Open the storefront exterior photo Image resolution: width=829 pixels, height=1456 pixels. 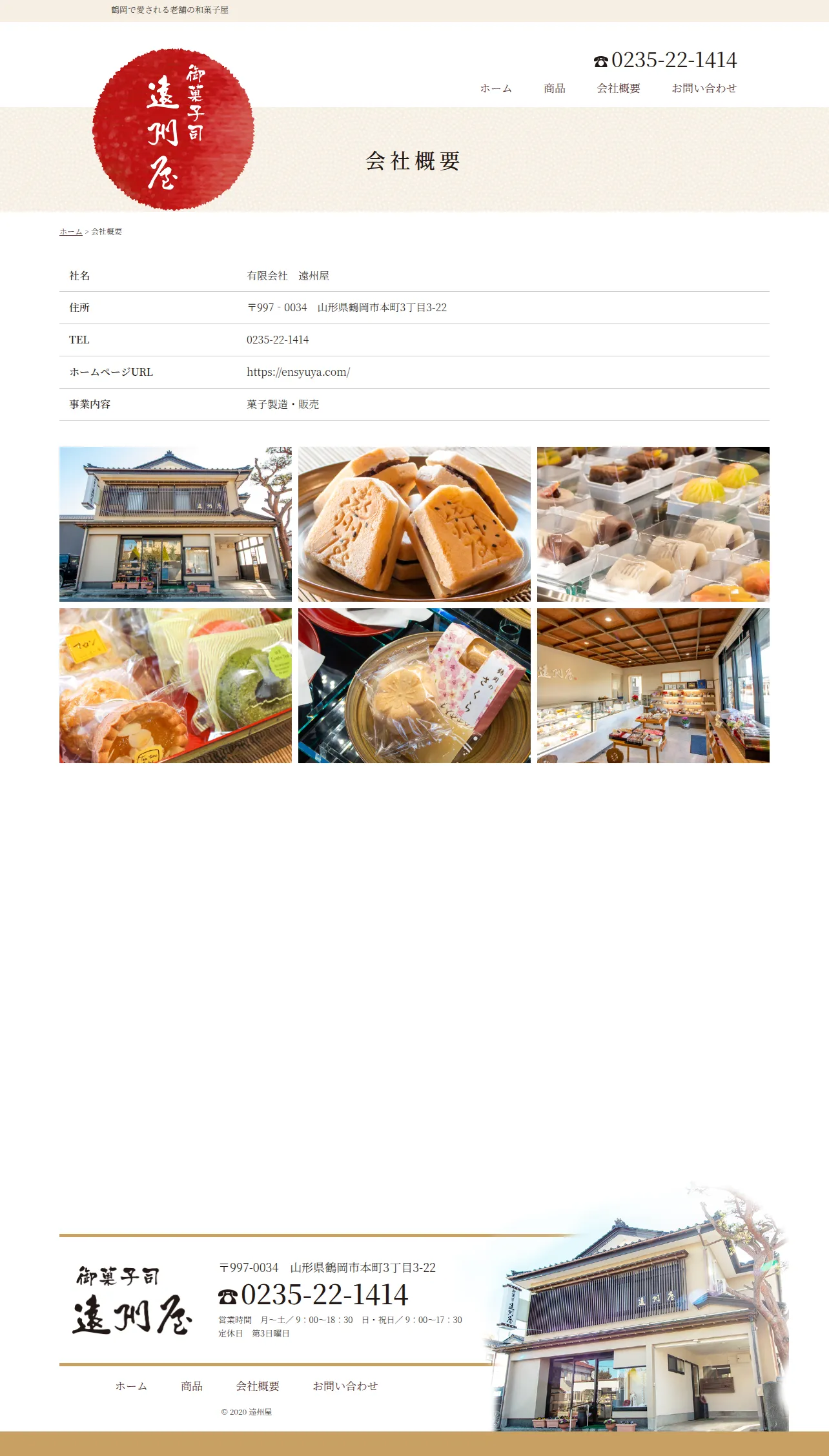[176, 524]
